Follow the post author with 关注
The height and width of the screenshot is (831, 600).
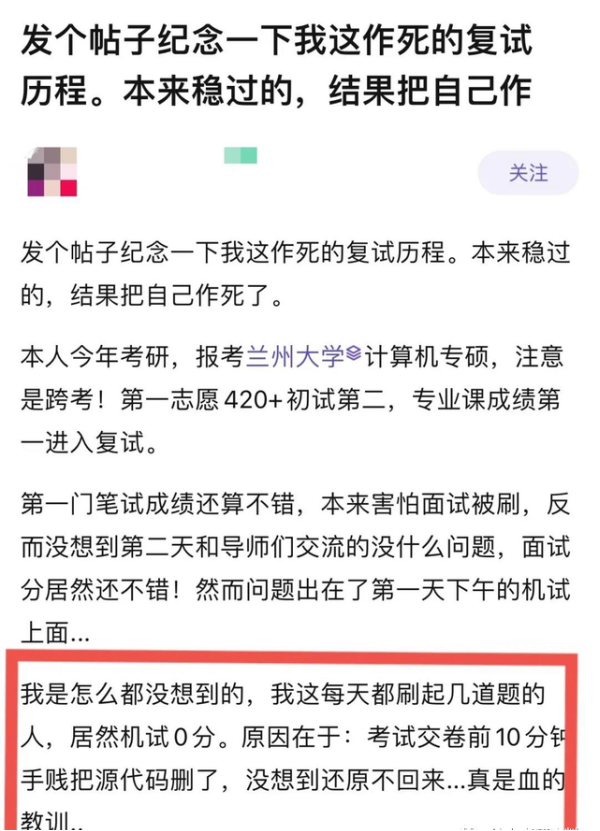[527, 173]
